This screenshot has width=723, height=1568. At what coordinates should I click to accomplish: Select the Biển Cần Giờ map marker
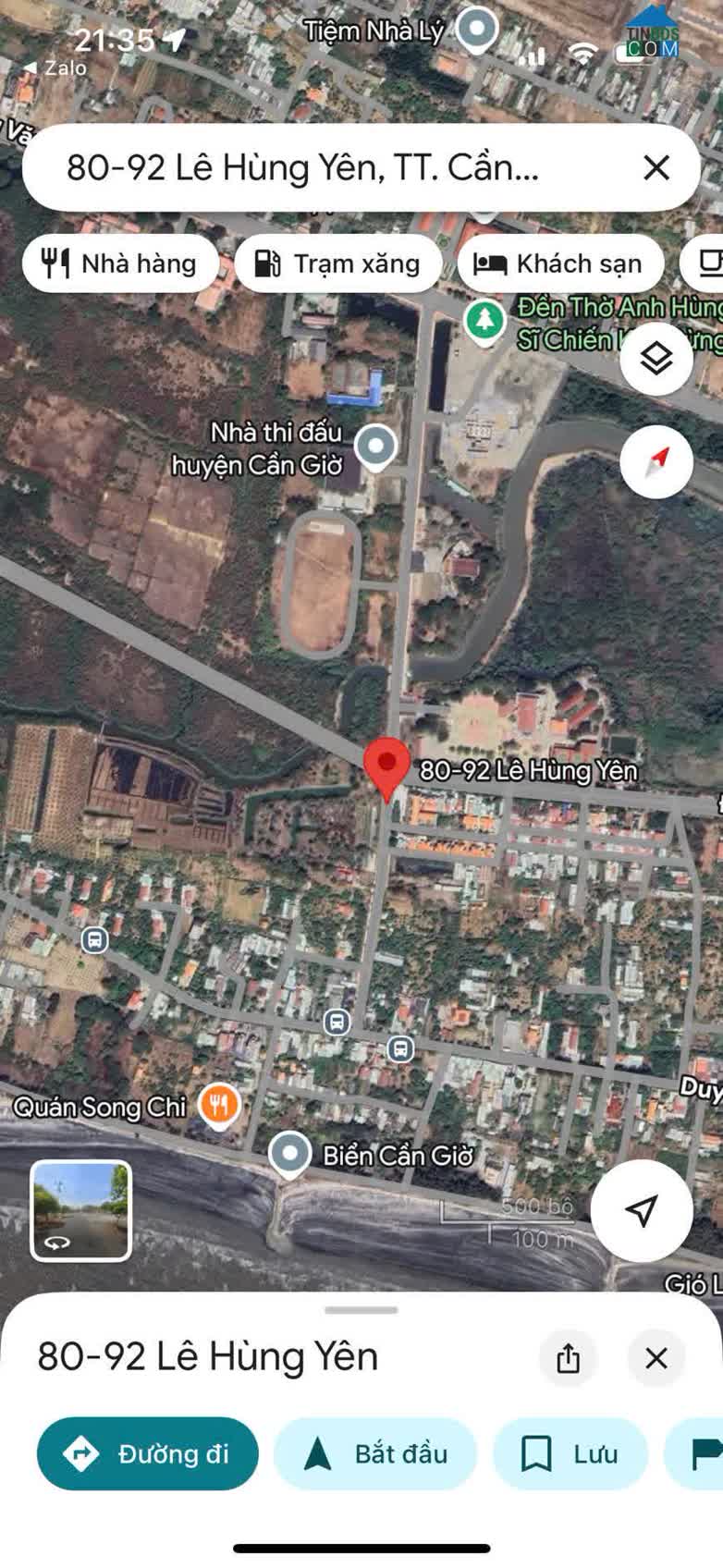click(x=290, y=1154)
